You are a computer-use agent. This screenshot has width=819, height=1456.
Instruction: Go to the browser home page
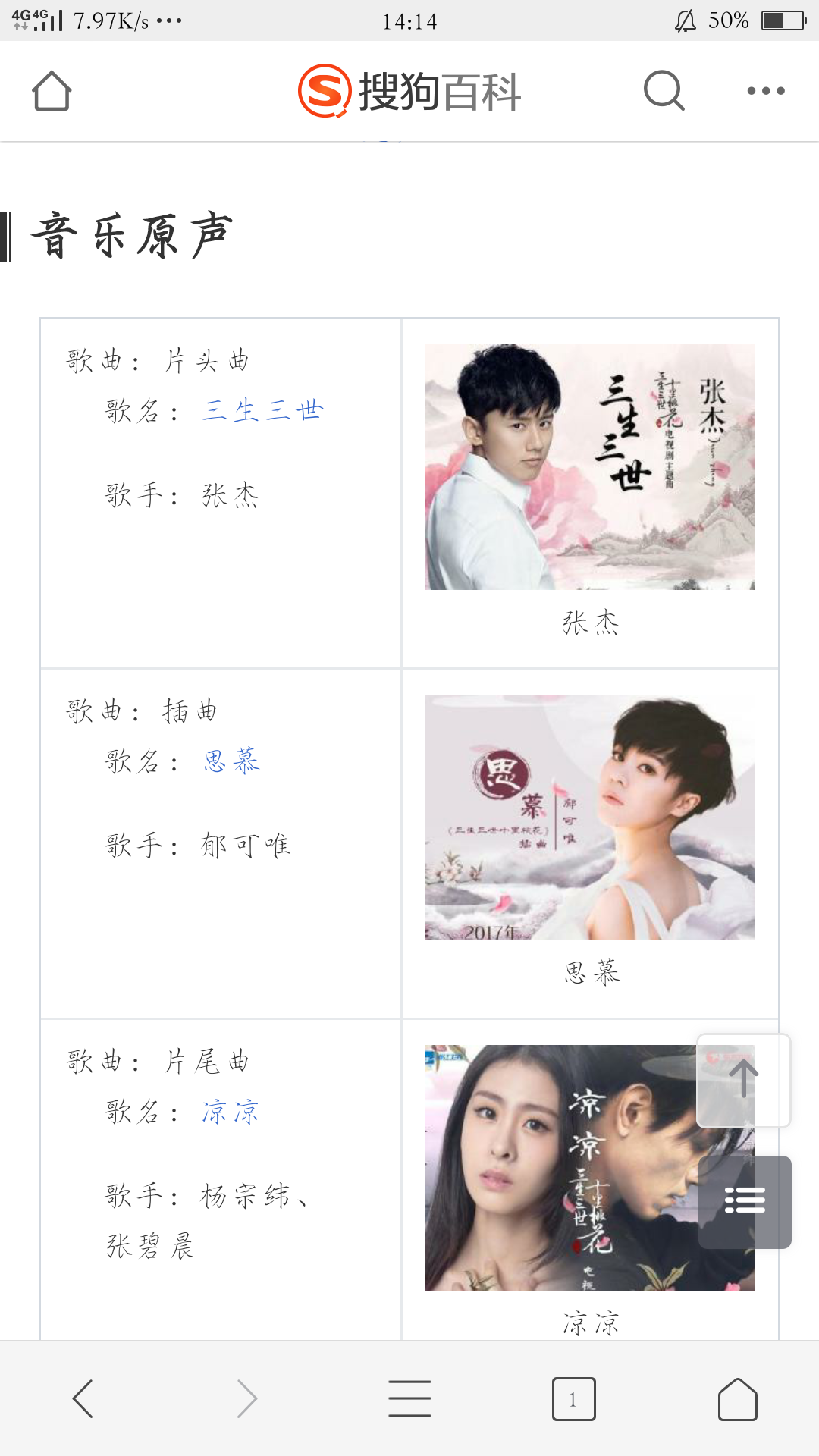click(737, 1398)
